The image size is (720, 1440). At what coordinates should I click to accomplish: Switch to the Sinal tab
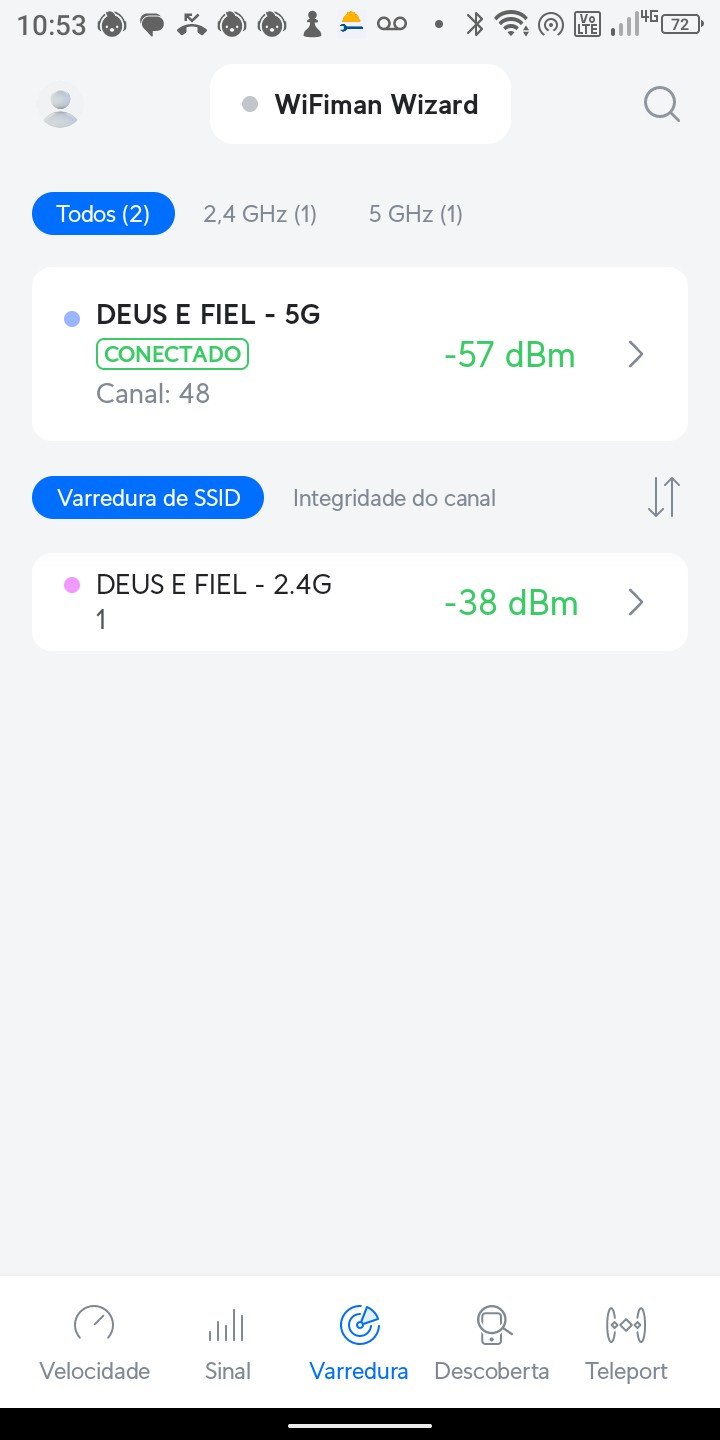pos(227,1342)
